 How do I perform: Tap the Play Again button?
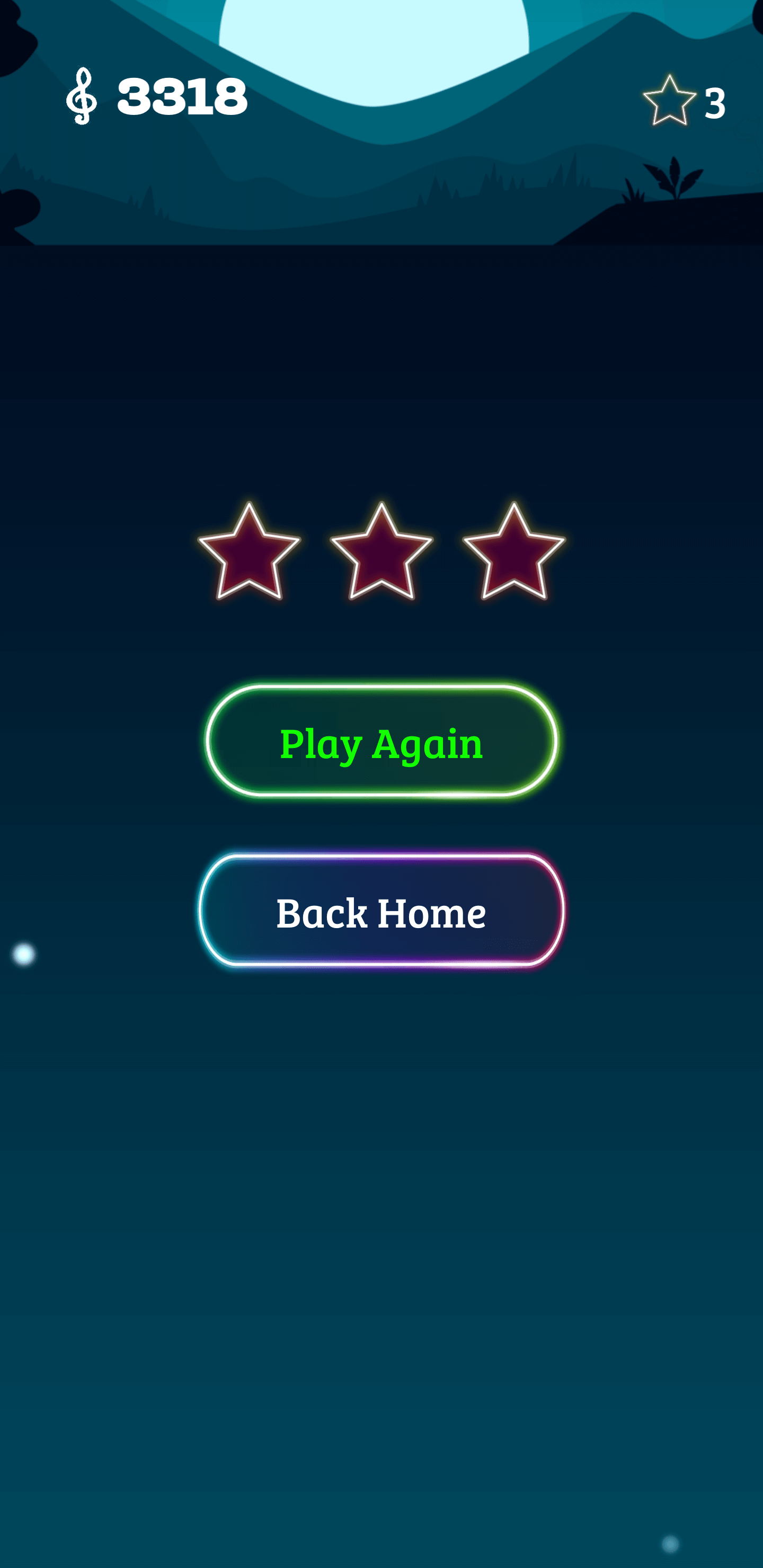381,741
